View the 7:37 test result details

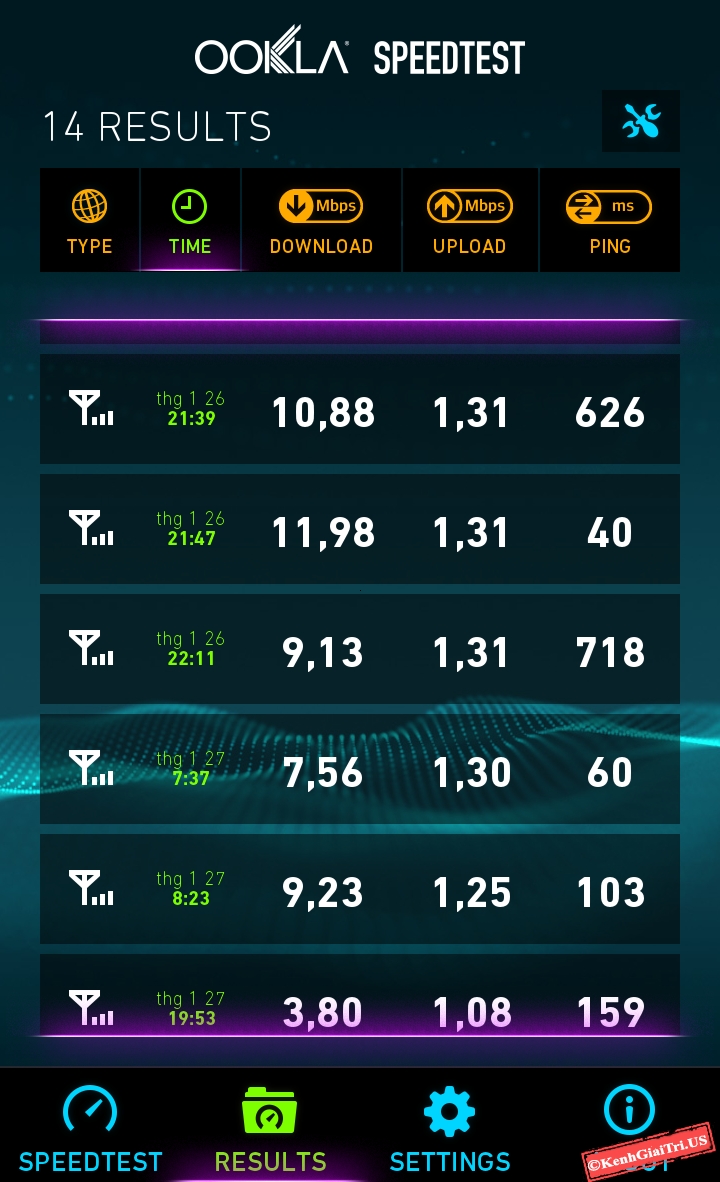coord(360,770)
